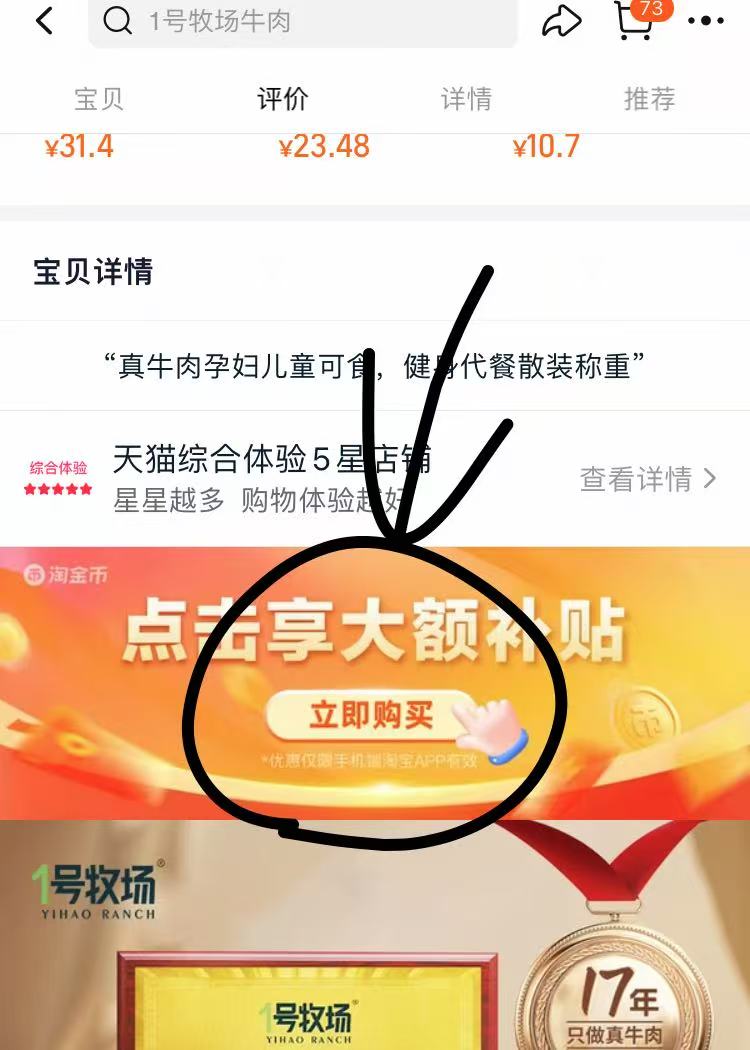Jump to the 详情 tab
The image size is (750, 1050).
[x=466, y=99]
